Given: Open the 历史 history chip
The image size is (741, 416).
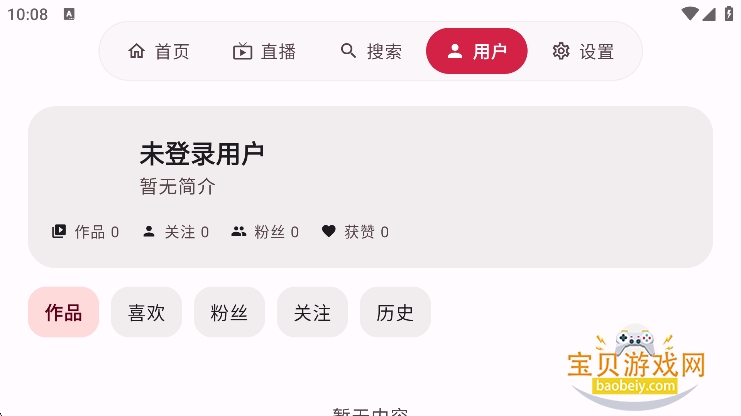Looking at the screenshot, I should tap(395, 312).
